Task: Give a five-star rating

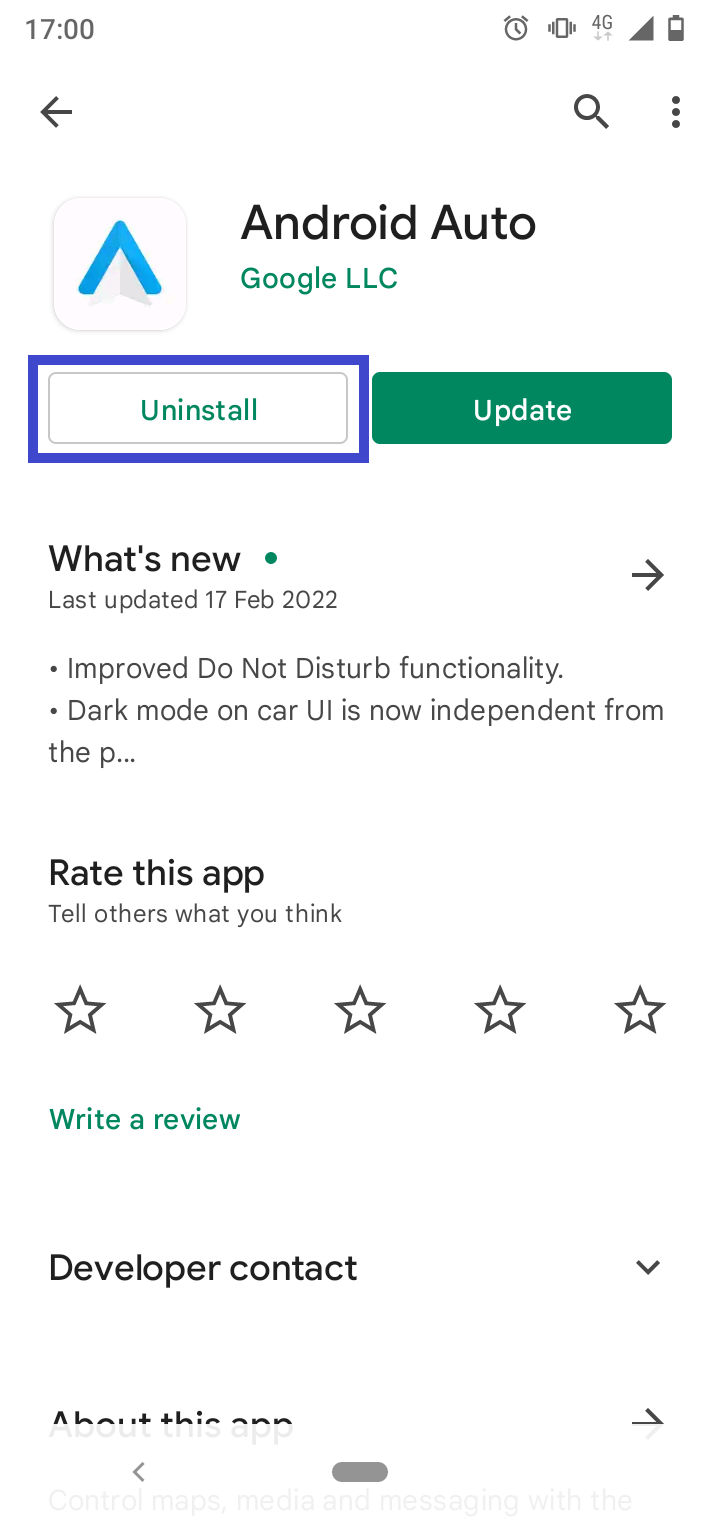Action: 640,1010
